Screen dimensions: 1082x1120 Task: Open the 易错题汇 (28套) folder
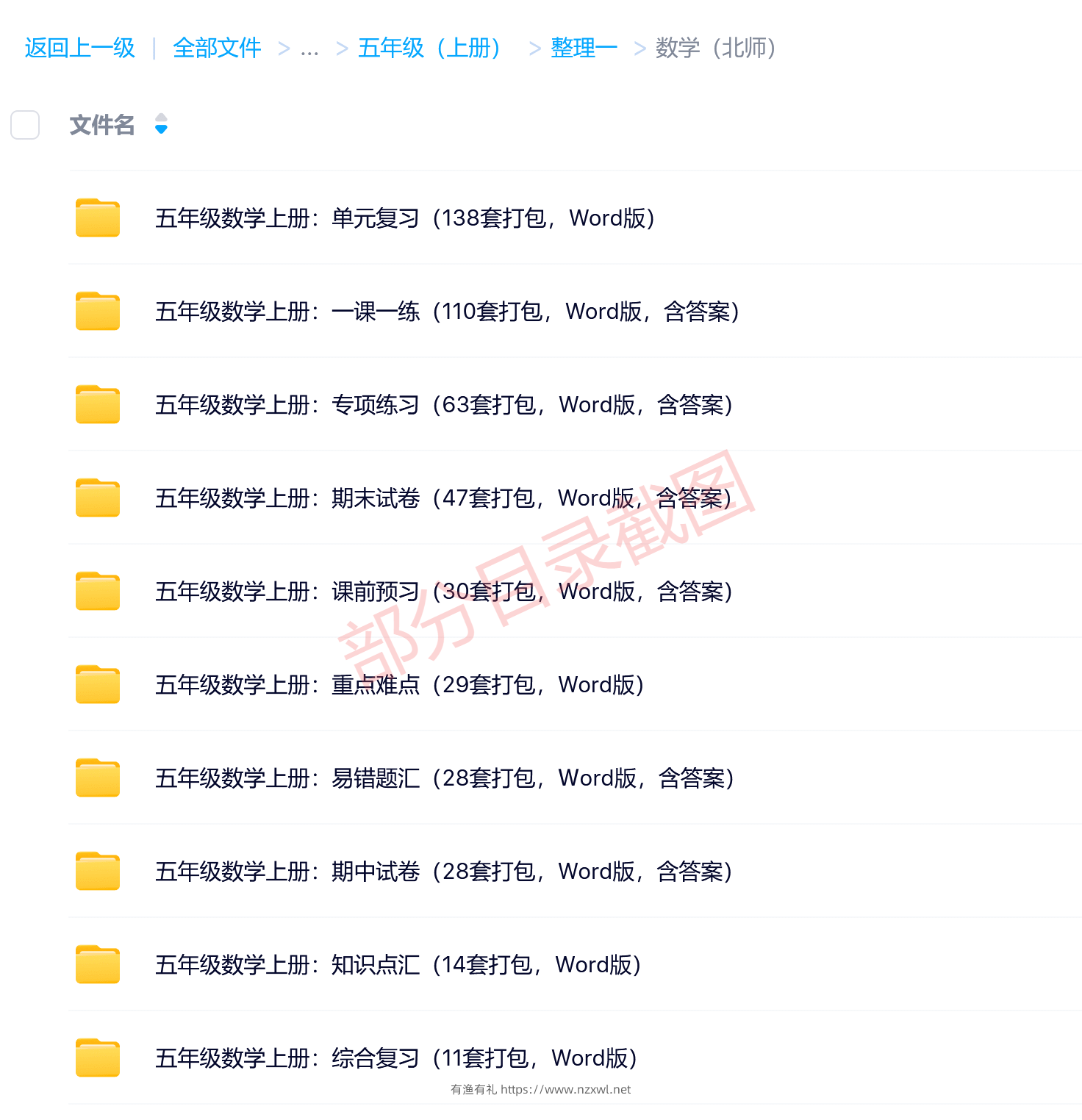(444, 778)
